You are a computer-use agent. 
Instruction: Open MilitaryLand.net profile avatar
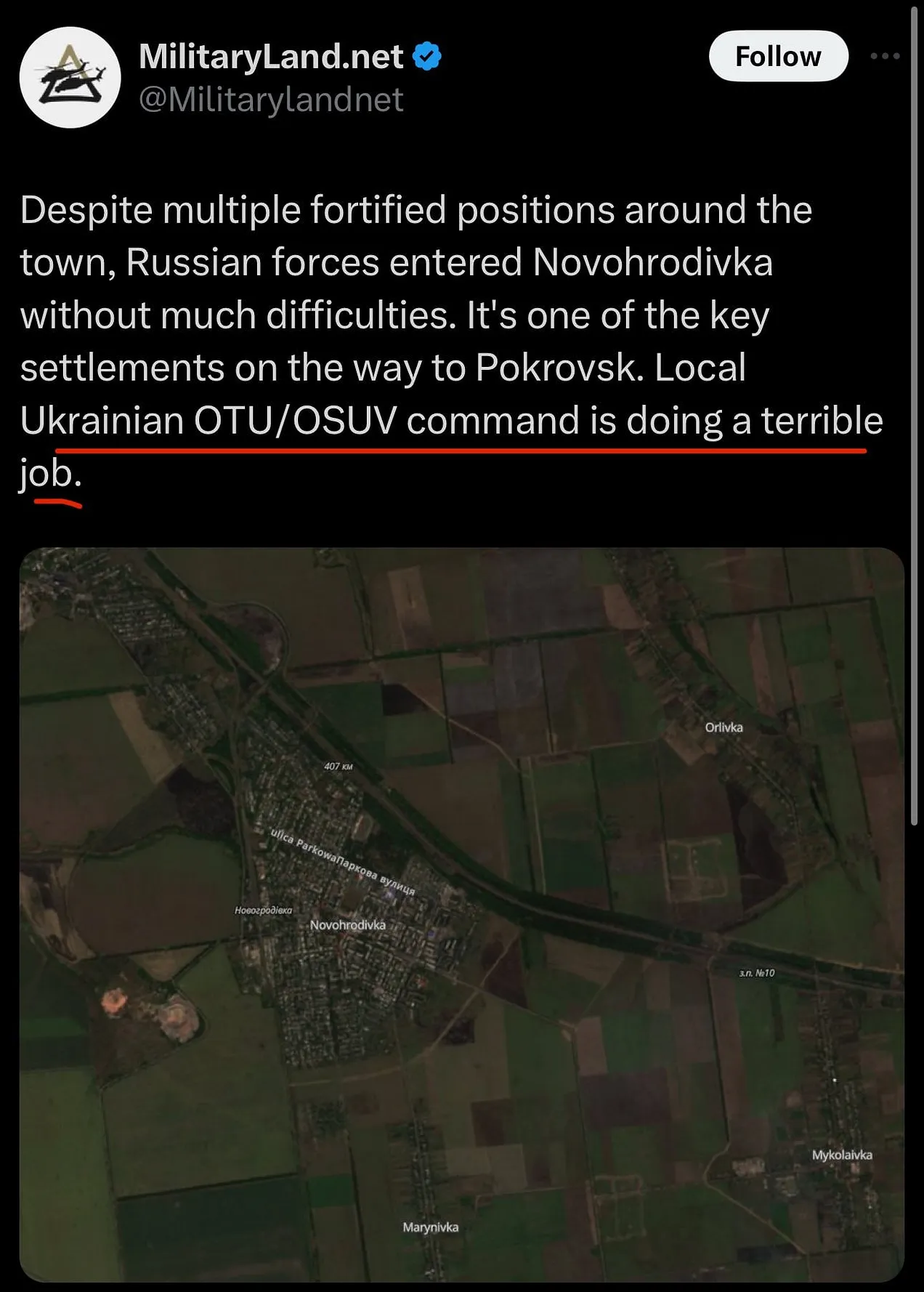pos(70,78)
